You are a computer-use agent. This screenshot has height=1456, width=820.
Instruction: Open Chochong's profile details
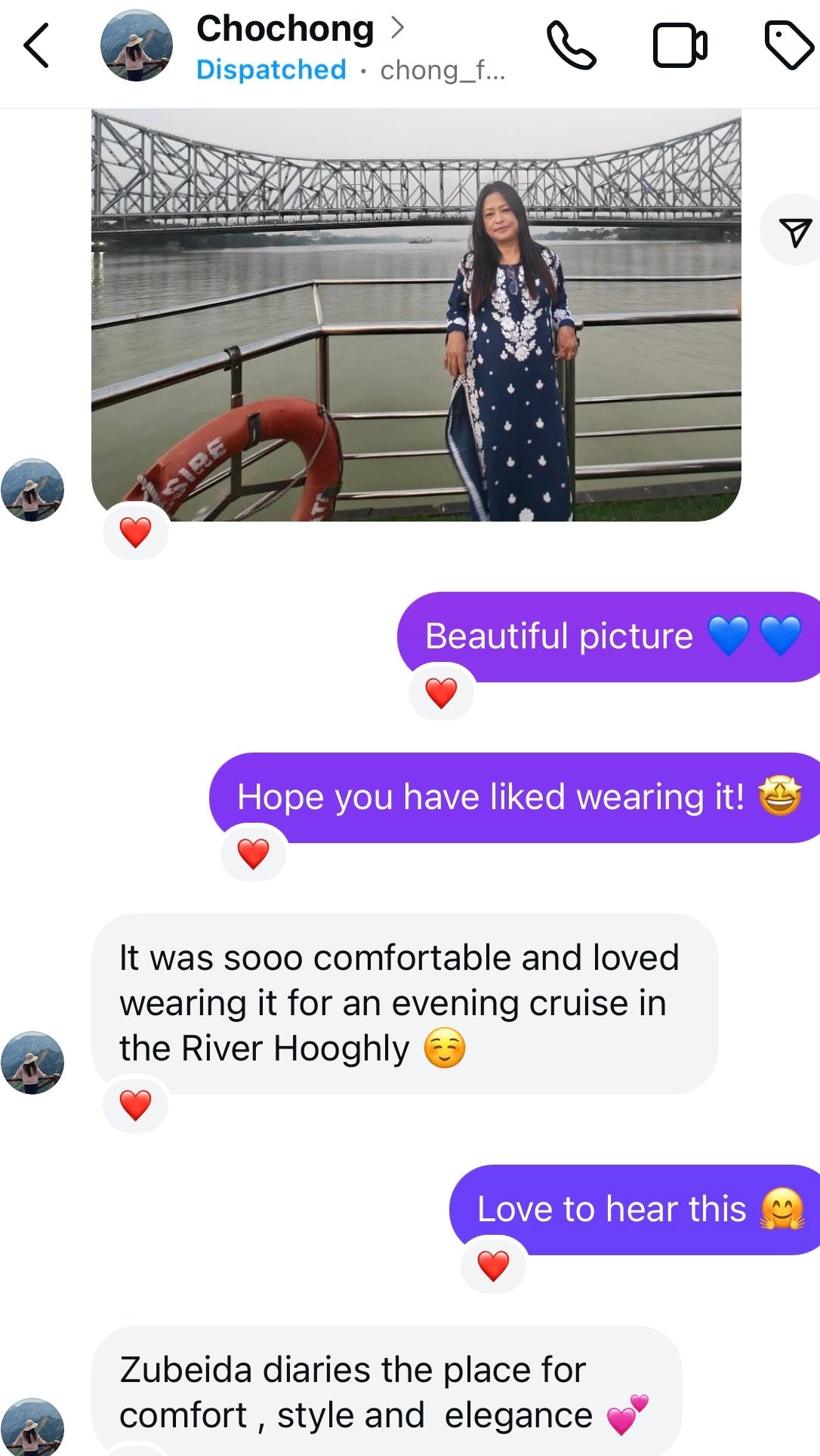point(299,30)
